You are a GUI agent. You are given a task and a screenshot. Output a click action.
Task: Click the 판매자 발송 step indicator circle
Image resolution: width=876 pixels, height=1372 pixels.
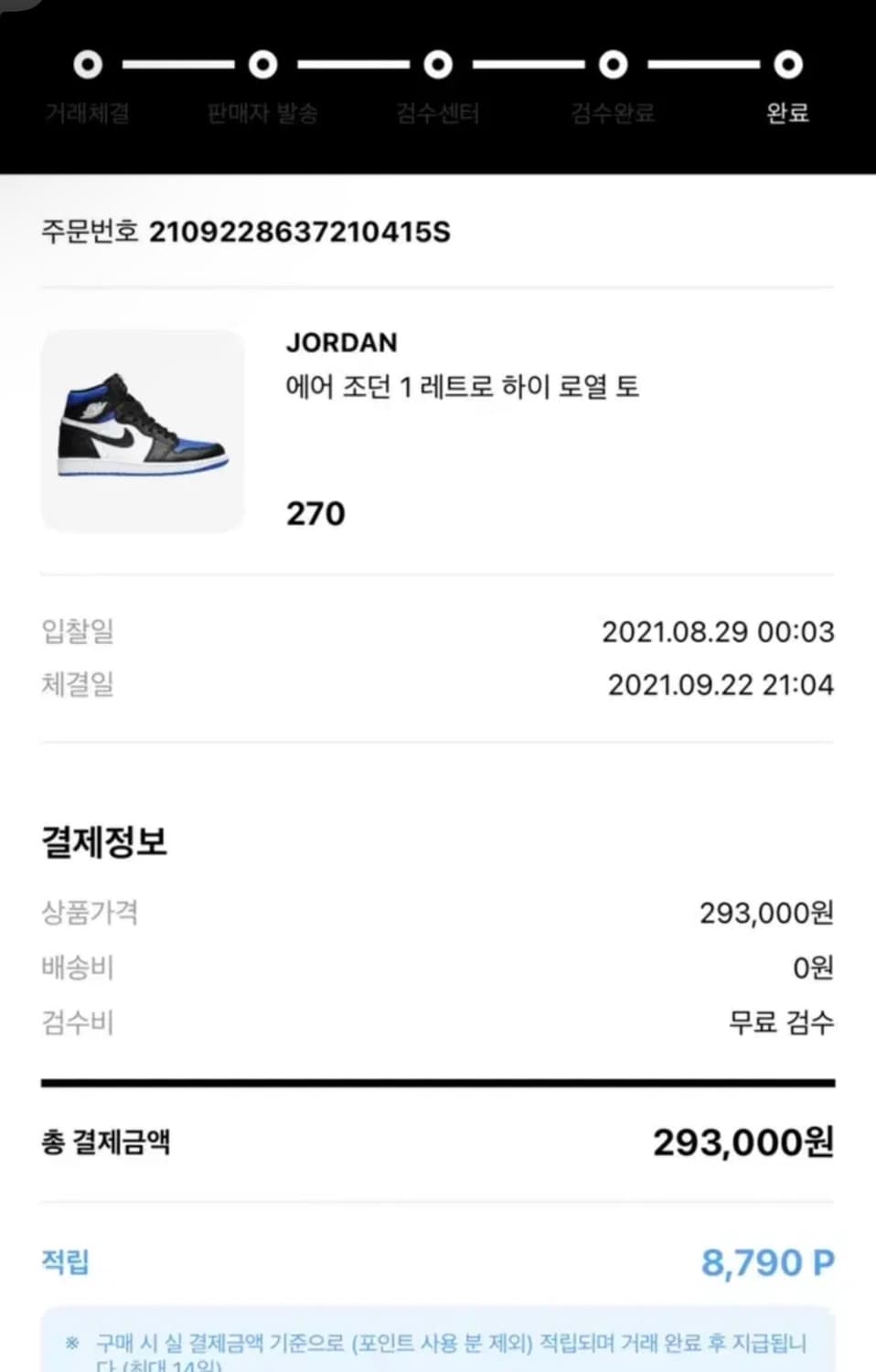point(262,64)
